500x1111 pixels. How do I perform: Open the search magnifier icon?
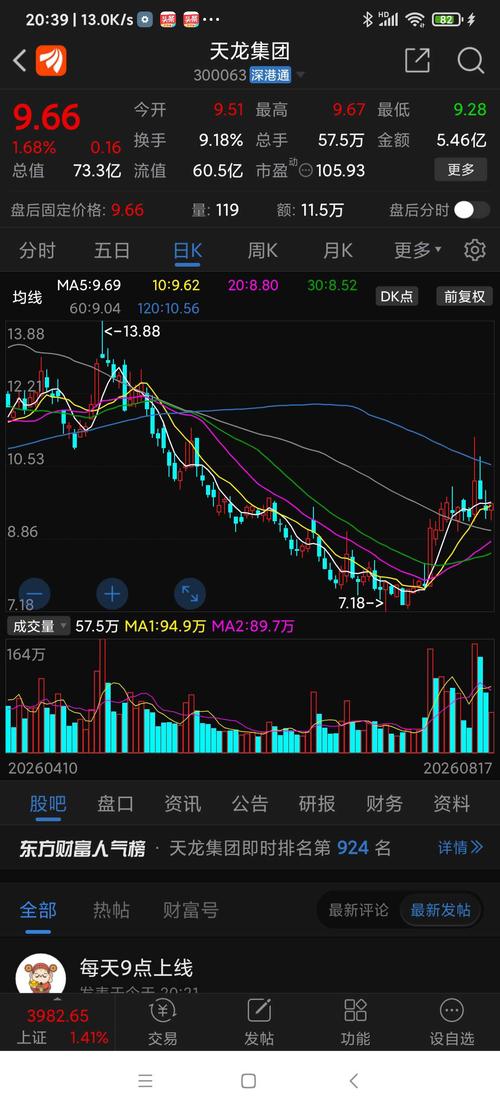pyautogui.click(x=470, y=60)
